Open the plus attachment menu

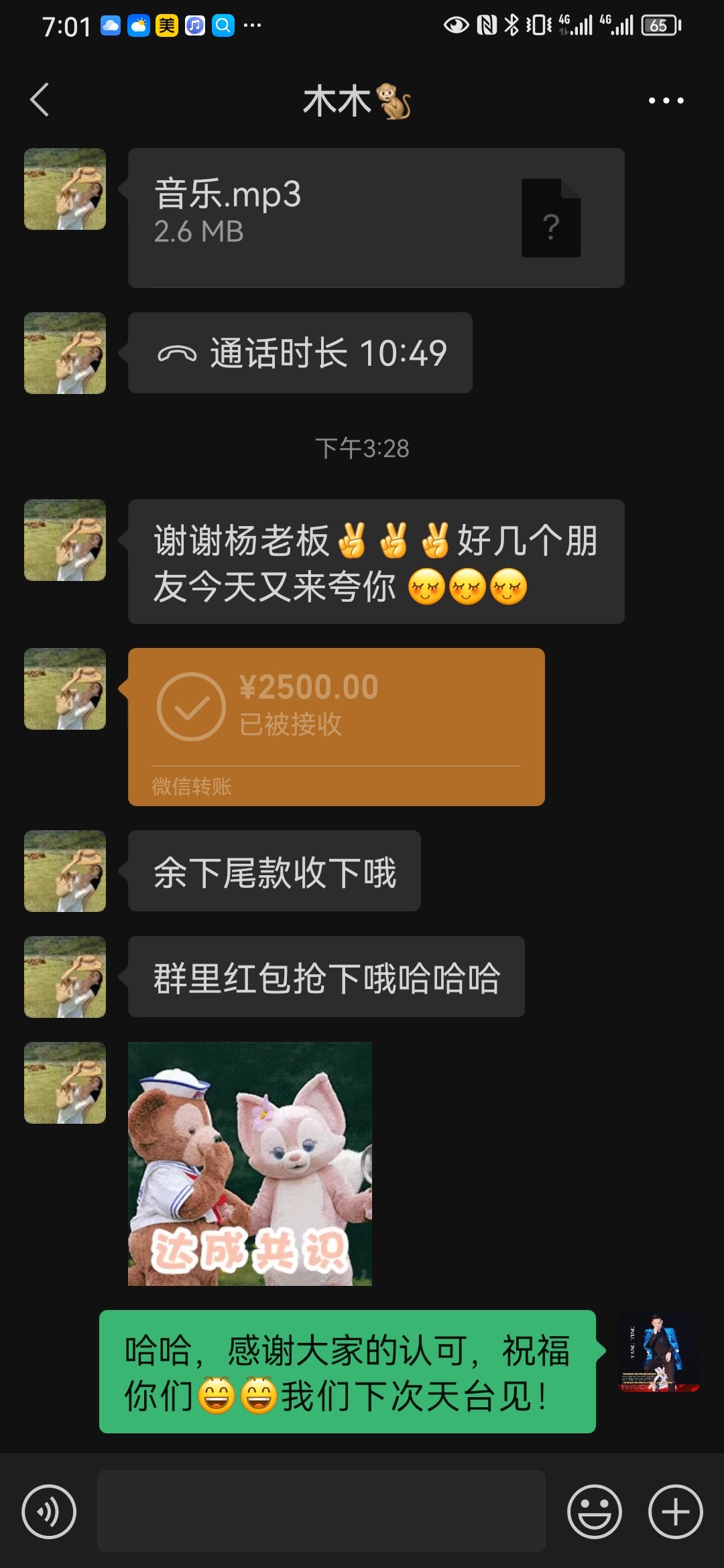click(675, 1512)
